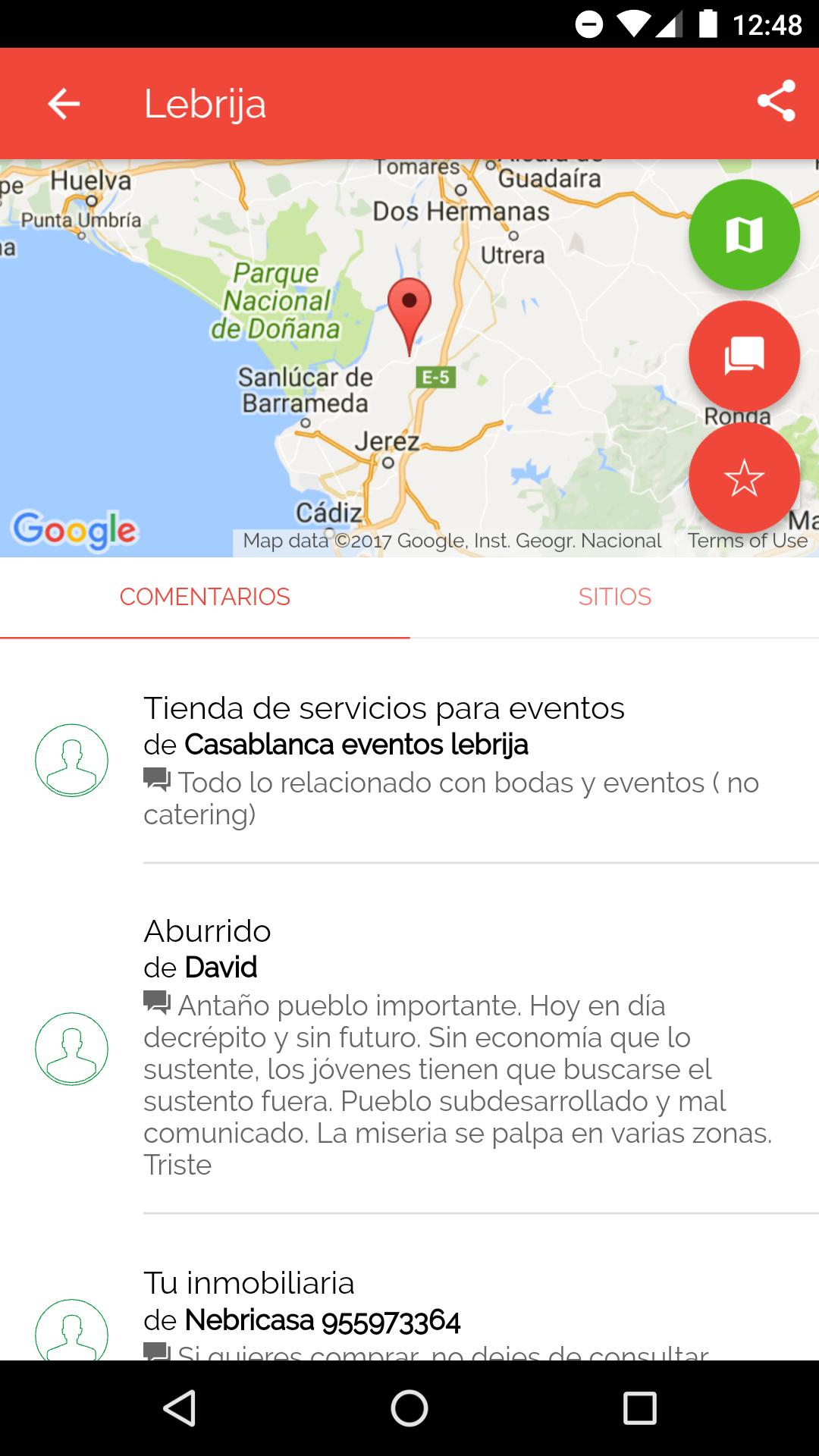Click the speech icon on David's comment

click(x=158, y=1005)
